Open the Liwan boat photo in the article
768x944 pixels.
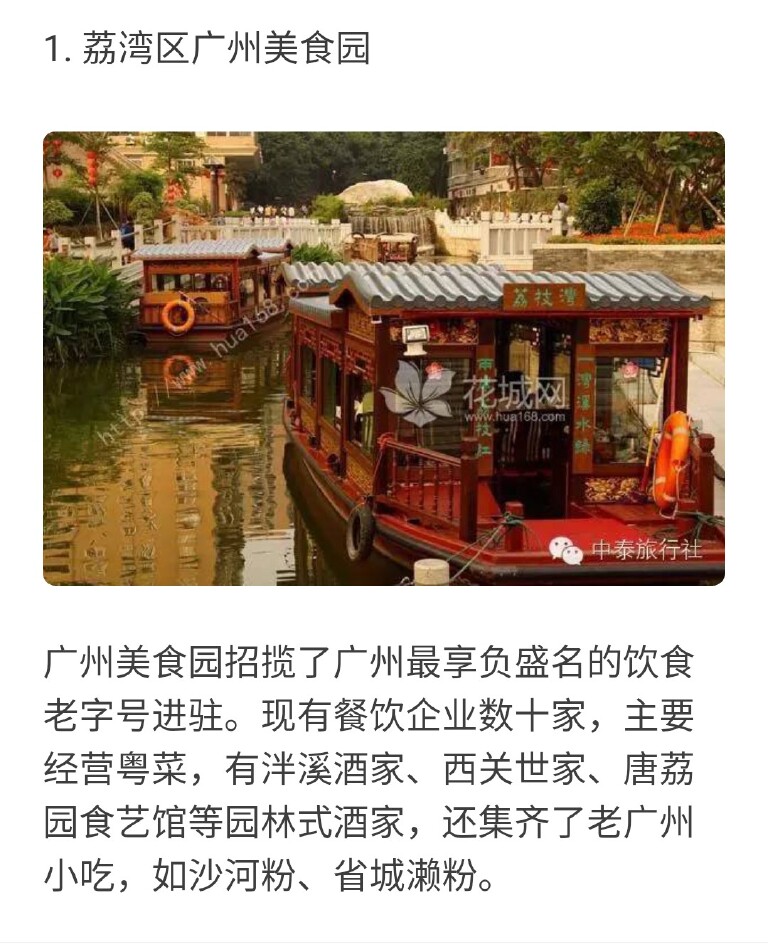point(383,358)
